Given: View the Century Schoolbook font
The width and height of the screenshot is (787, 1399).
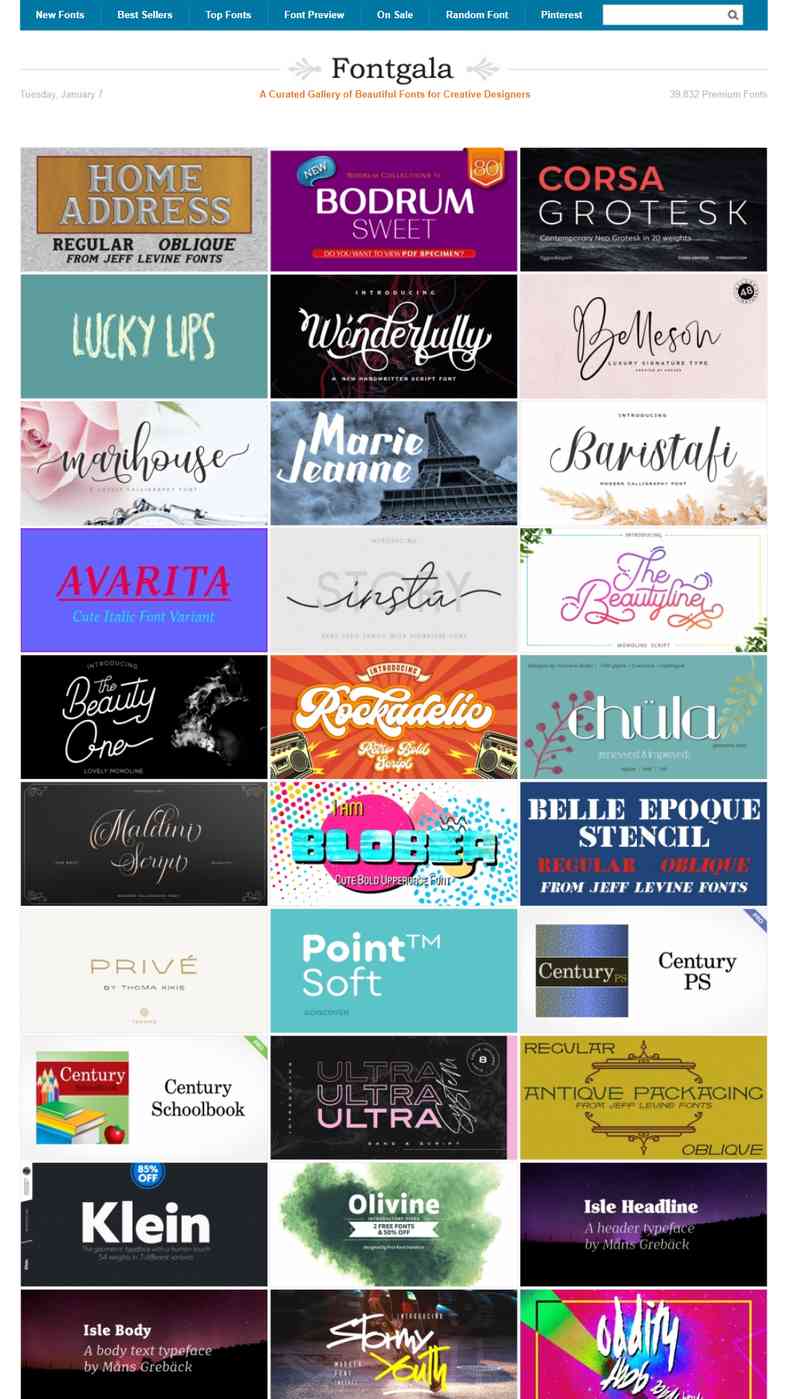Looking at the screenshot, I should pos(144,1098).
